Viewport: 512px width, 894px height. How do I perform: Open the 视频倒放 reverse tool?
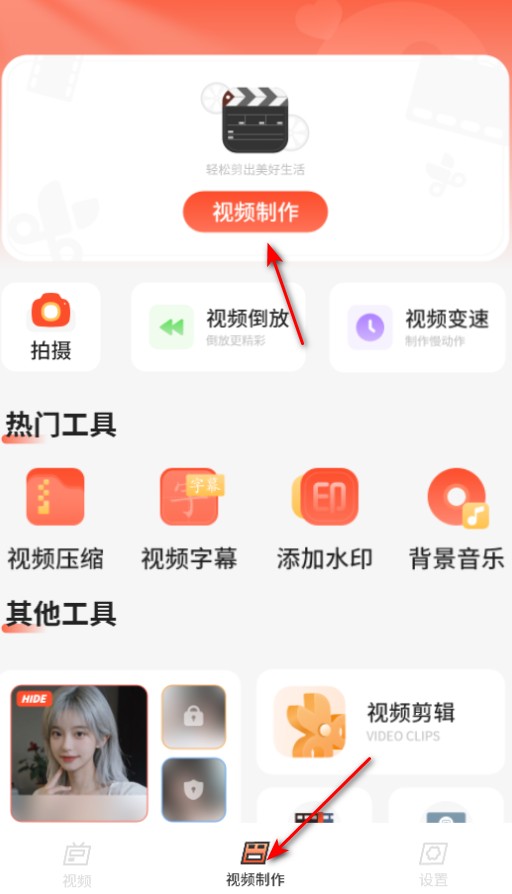click(x=218, y=327)
